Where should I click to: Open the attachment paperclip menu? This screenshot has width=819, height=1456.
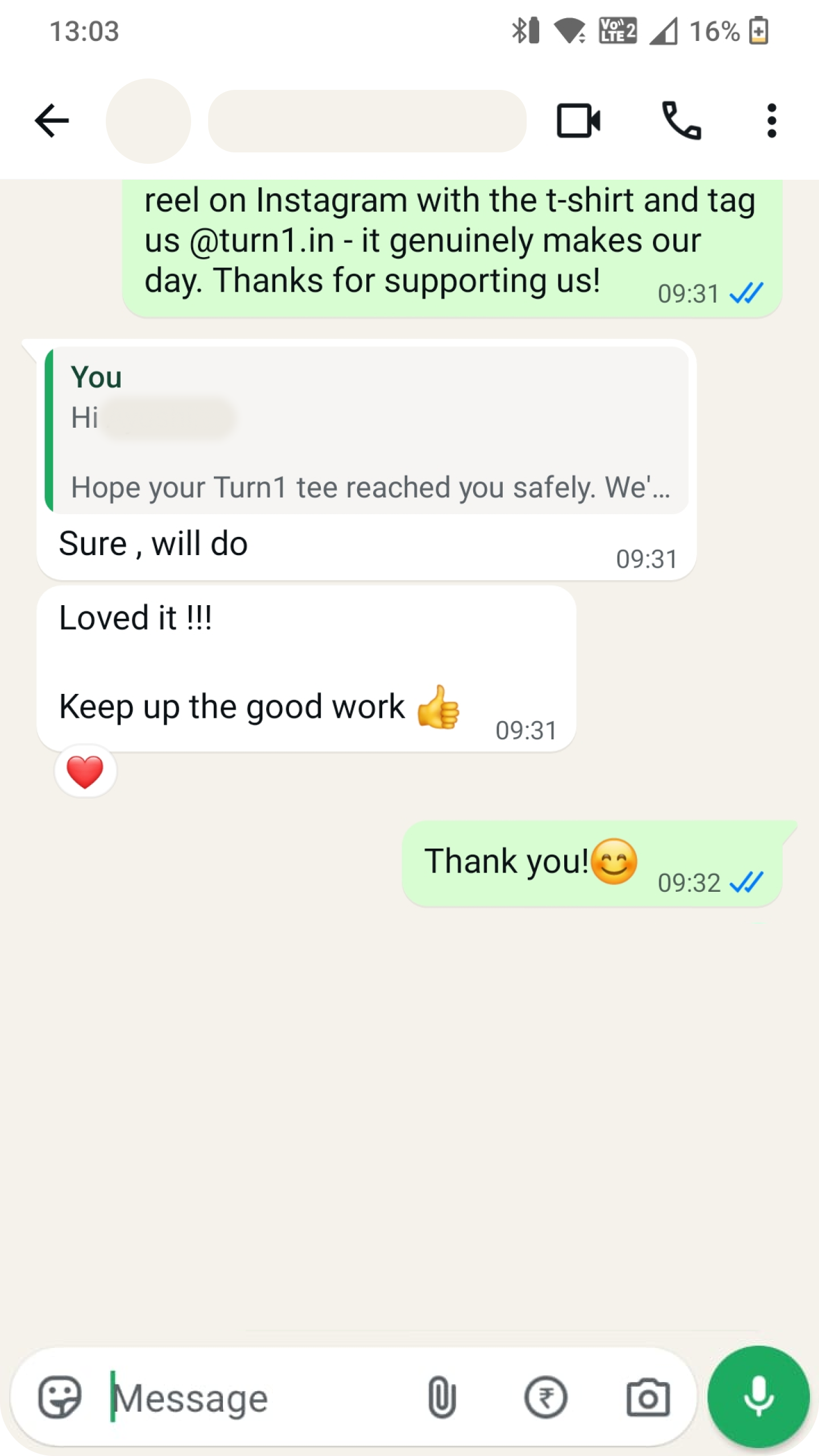(x=442, y=1397)
